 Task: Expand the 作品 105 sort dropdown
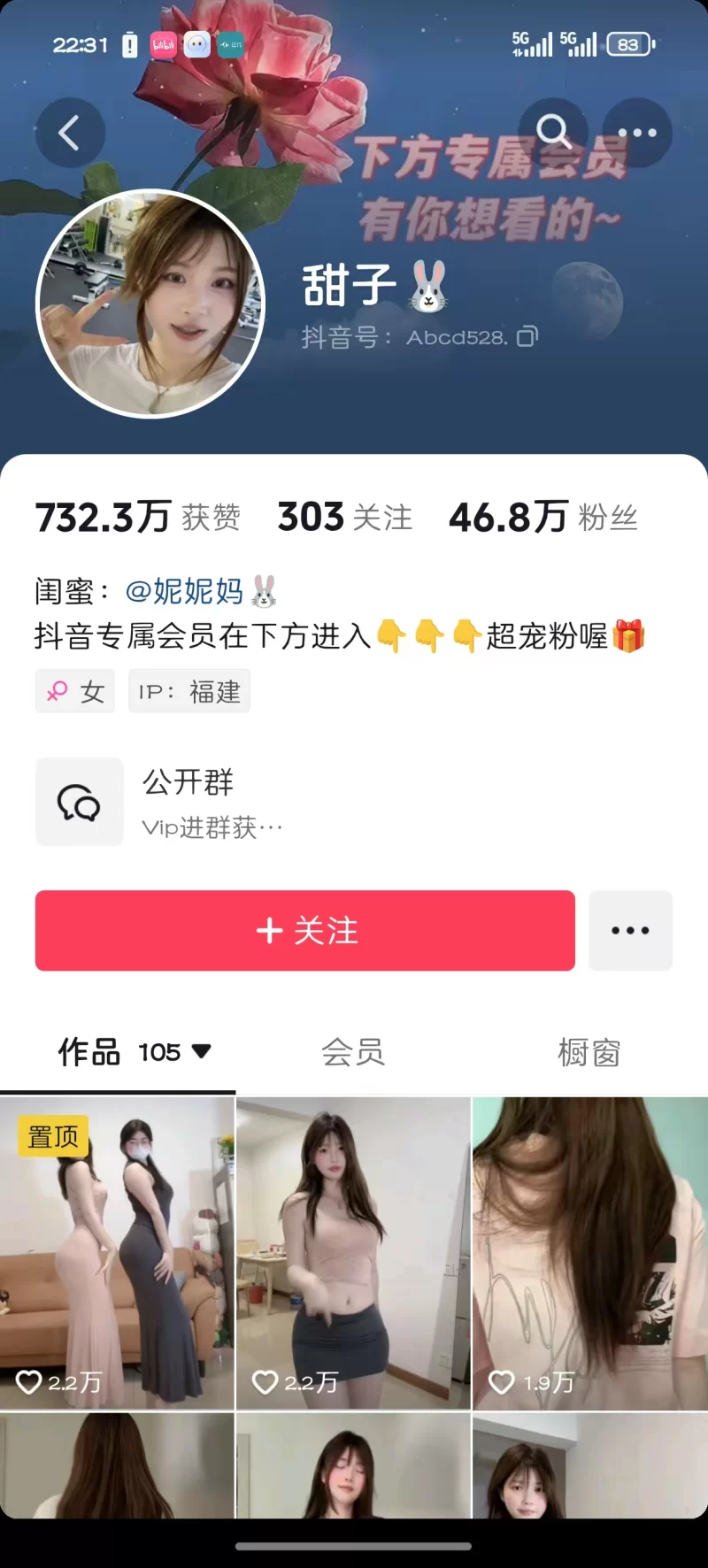click(201, 1051)
